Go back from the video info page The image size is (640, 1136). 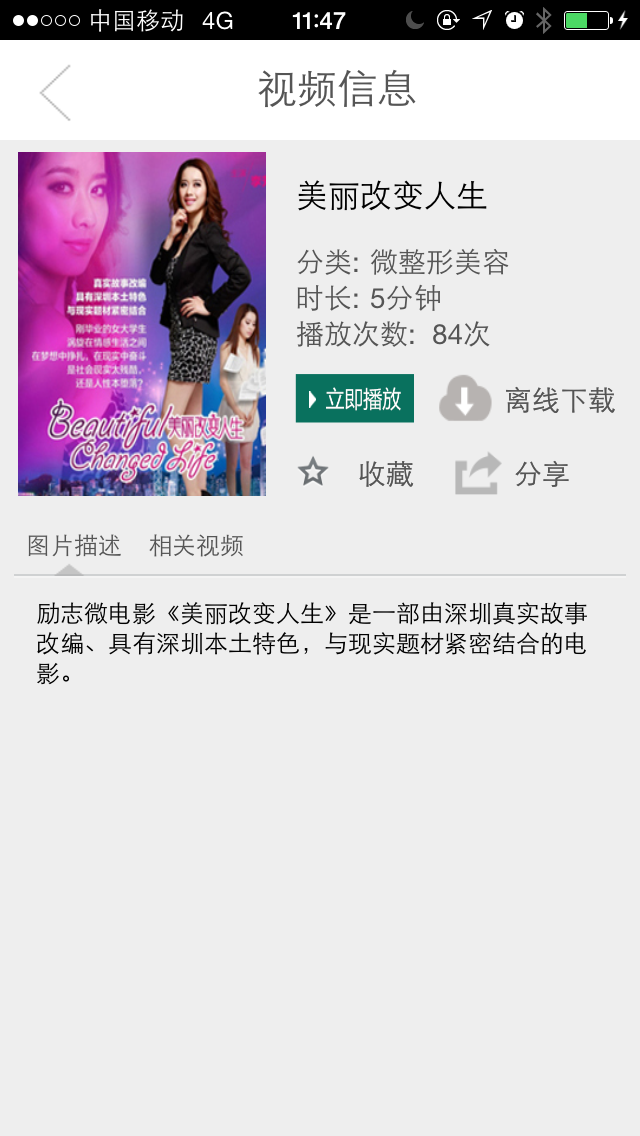pos(55,92)
